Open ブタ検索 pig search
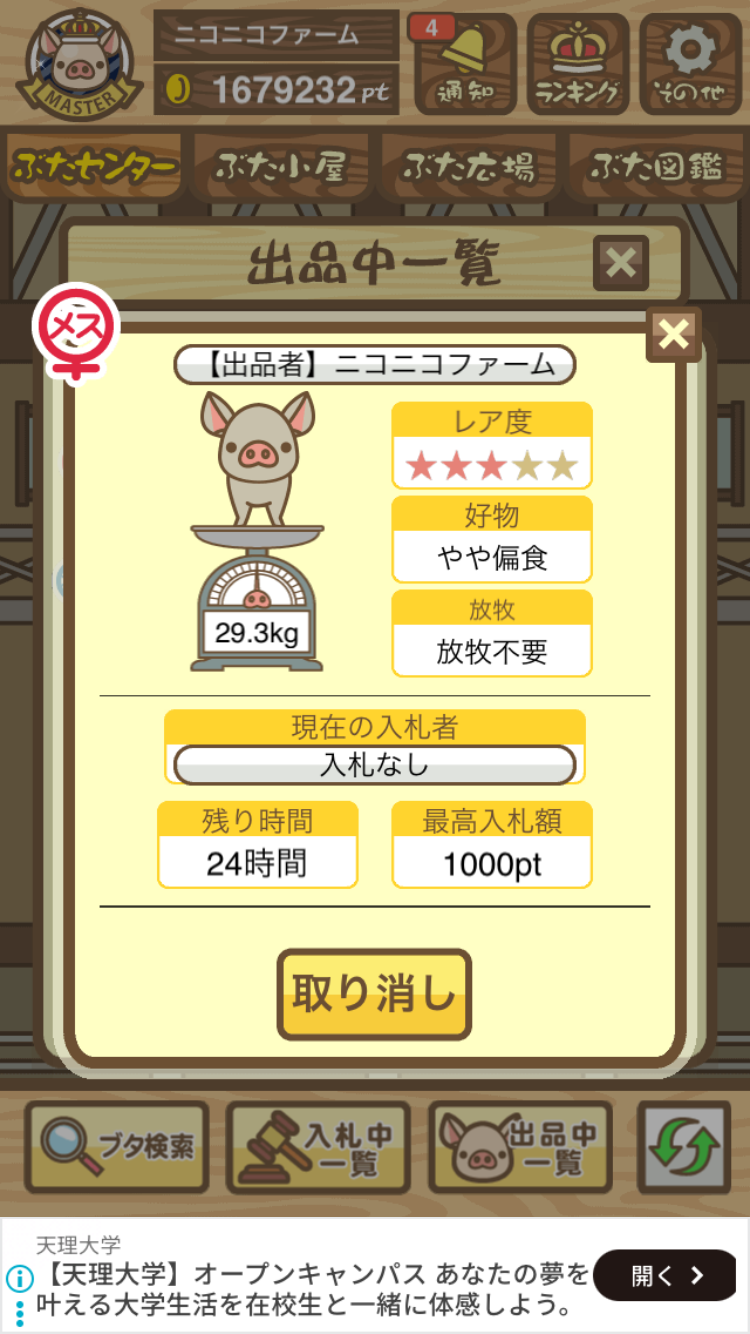The image size is (750, 1334). (117, 1147)
